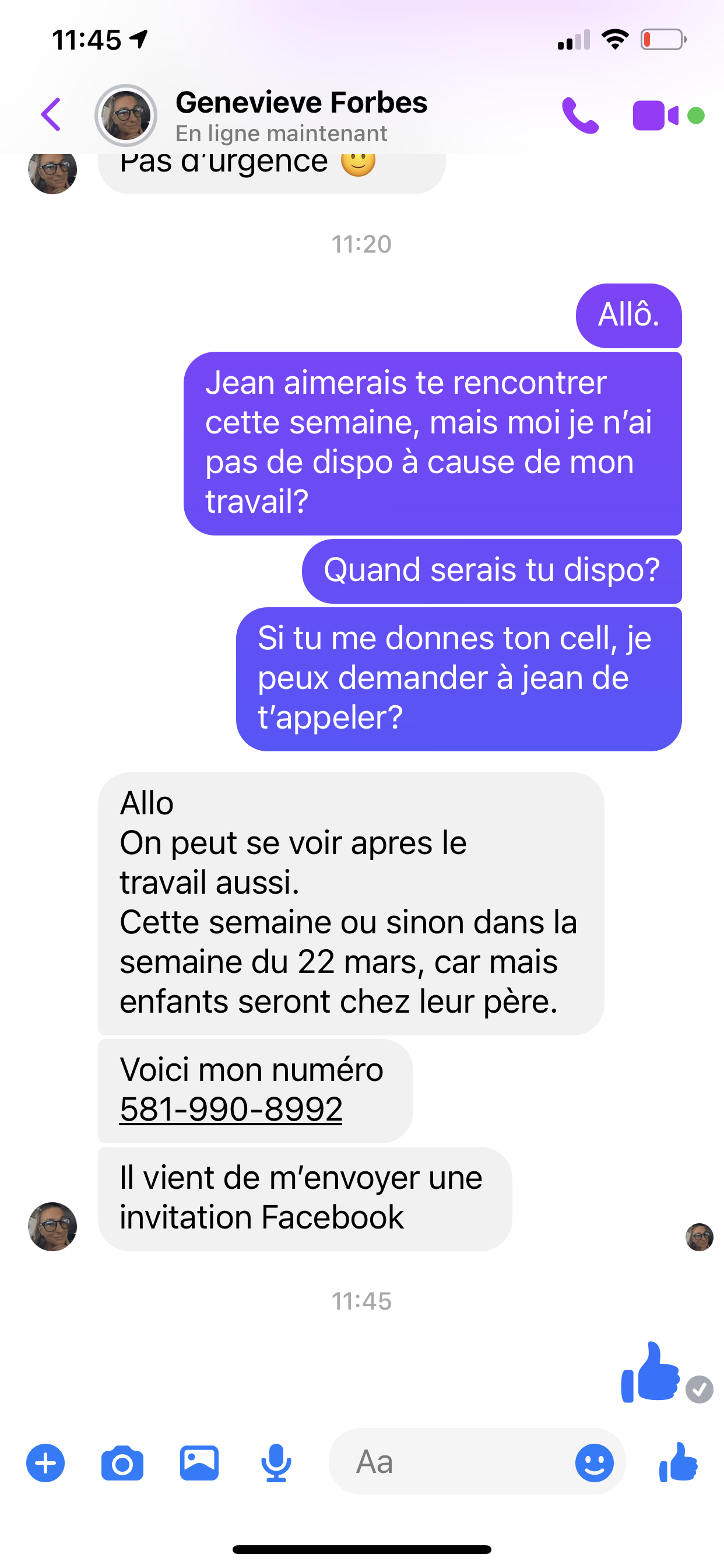The image size is (724, 1568).
Task: Record a voice message with the microphone
Action: coord(276,1462)
